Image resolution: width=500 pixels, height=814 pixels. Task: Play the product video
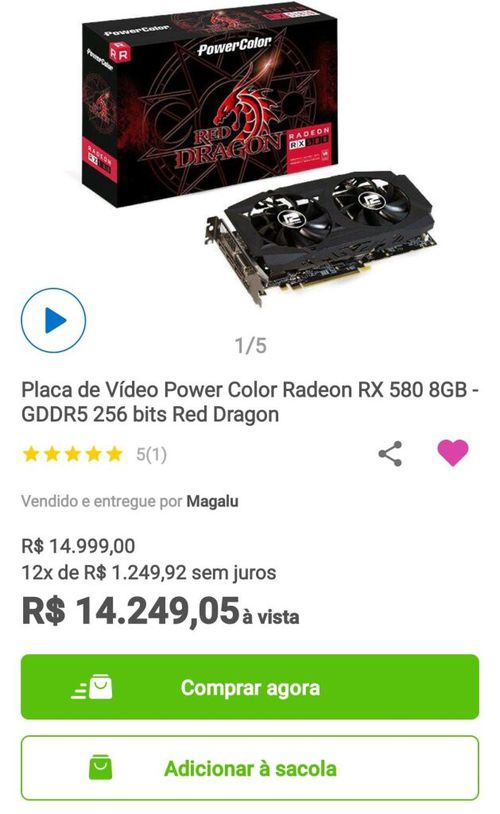[53, 320]
